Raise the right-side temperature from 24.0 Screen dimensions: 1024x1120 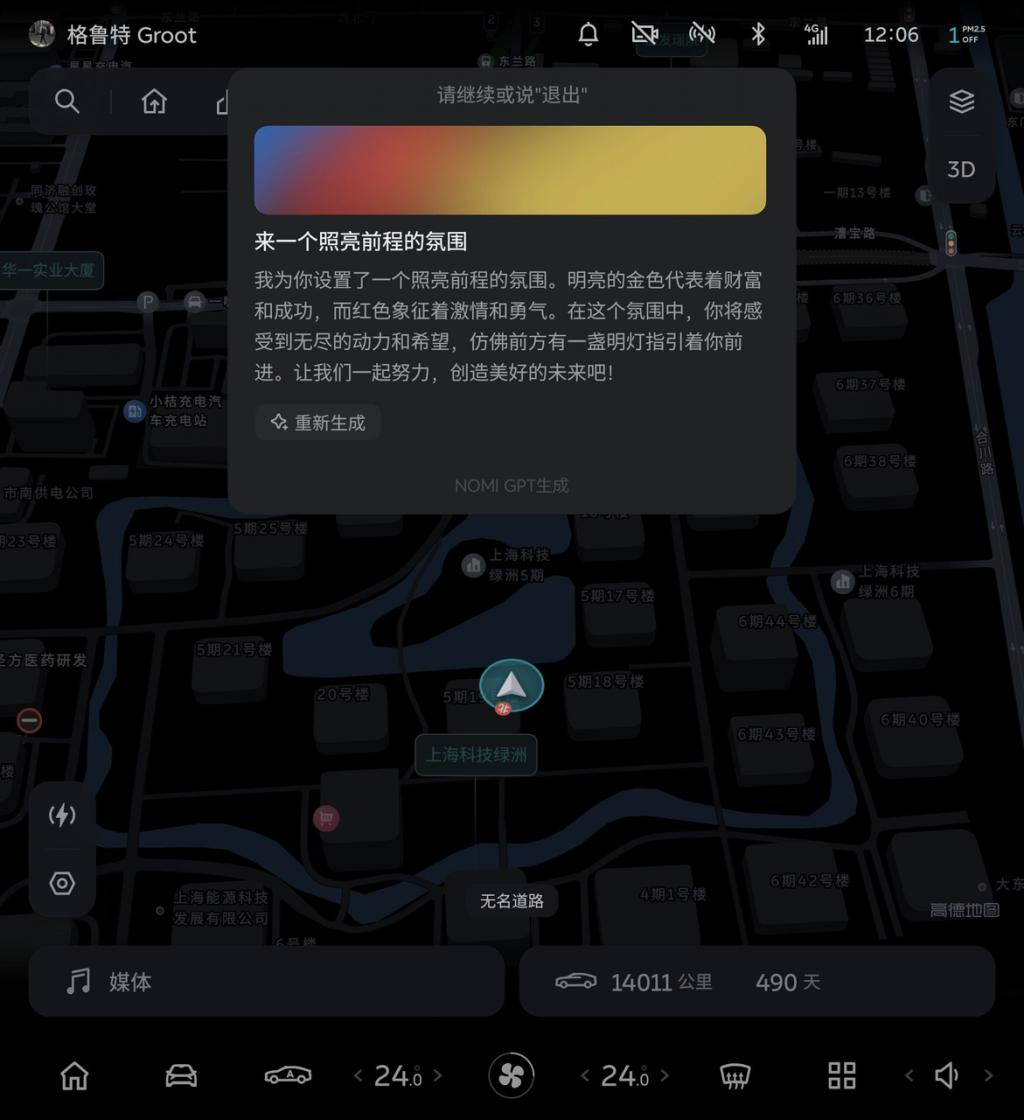[665, 1076]
